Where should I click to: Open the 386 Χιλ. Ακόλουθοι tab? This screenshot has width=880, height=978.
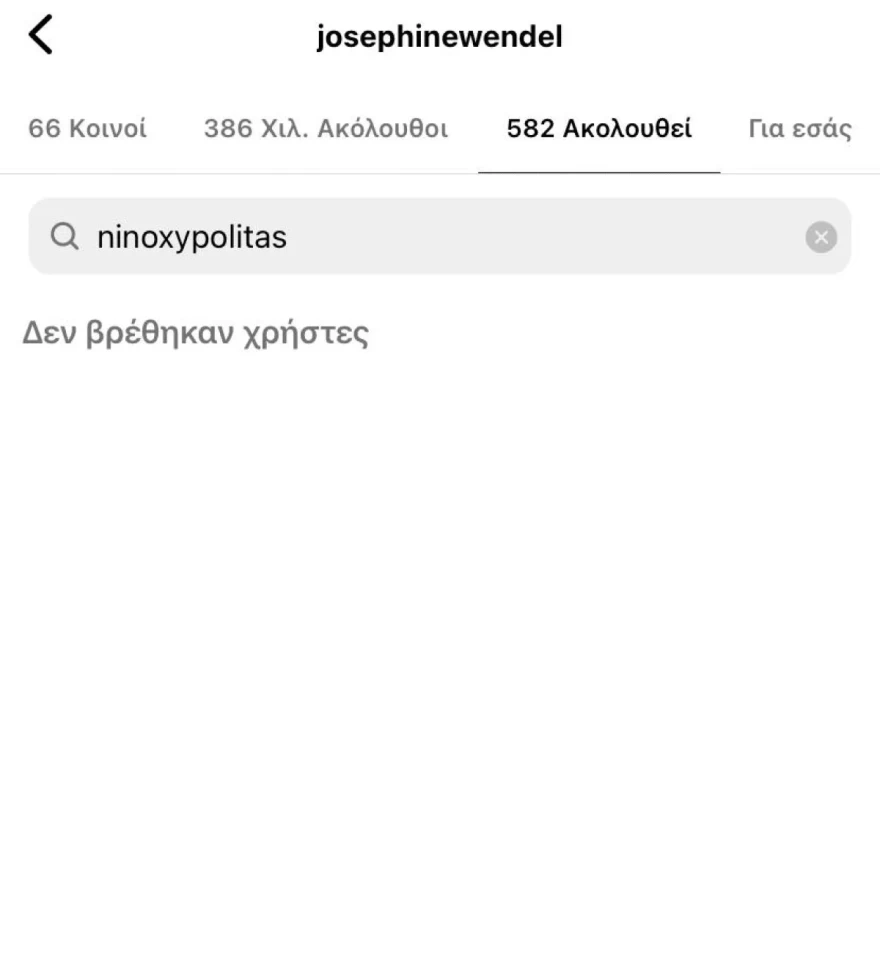328,128
